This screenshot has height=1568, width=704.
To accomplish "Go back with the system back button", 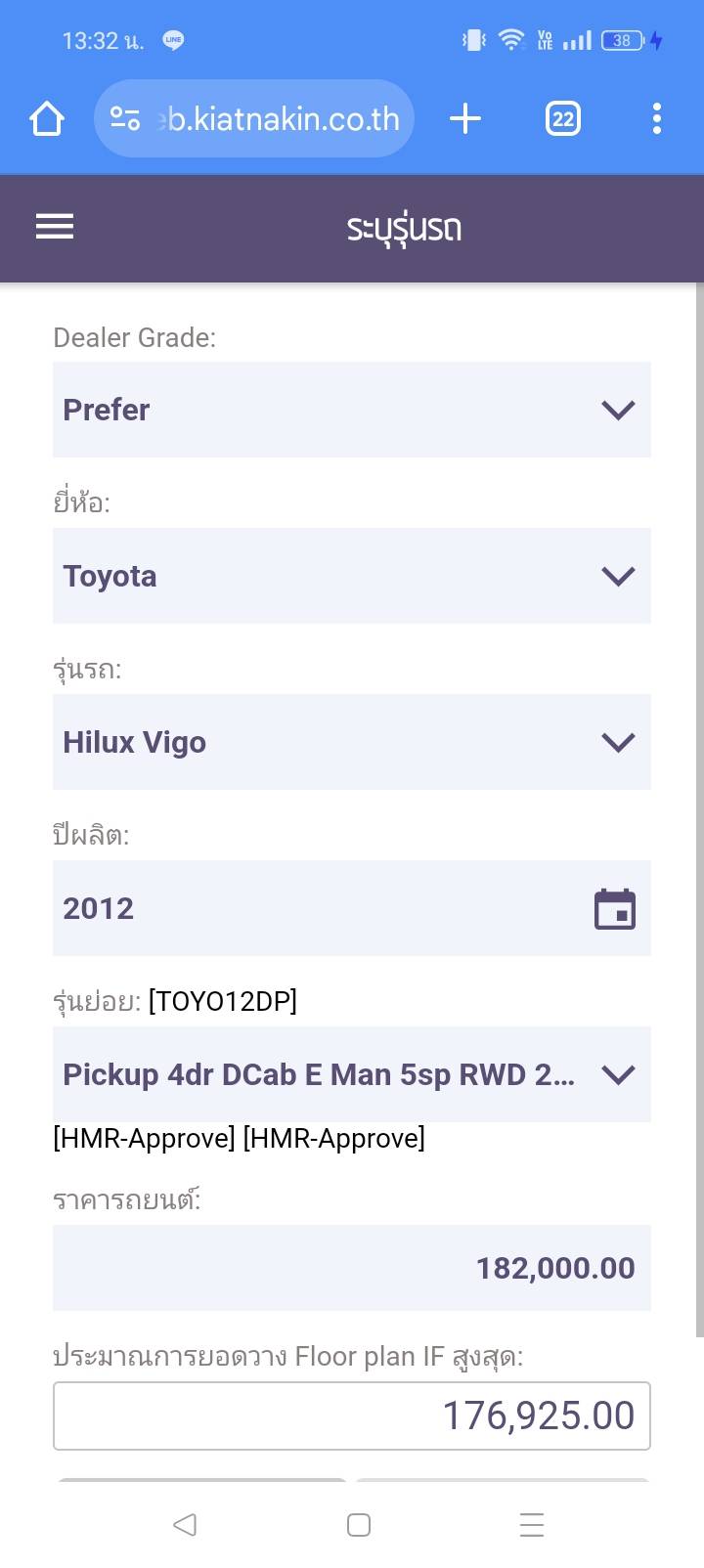I will pyautogui.click(x=185, y=1524).
